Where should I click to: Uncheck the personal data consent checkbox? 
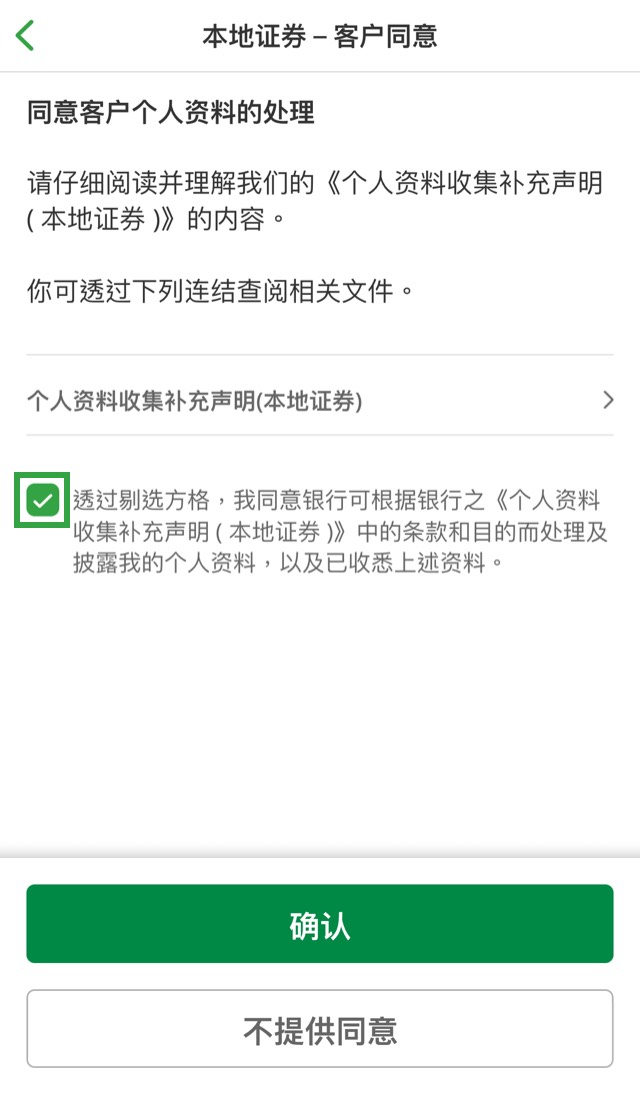42,501
